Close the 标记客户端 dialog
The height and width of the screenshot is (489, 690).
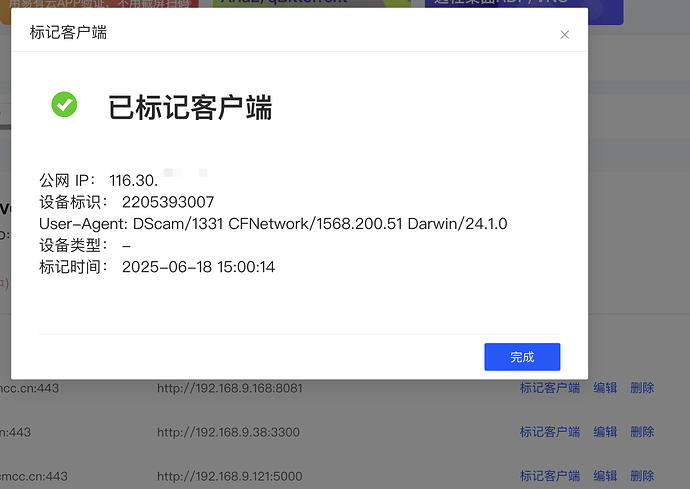564,34
